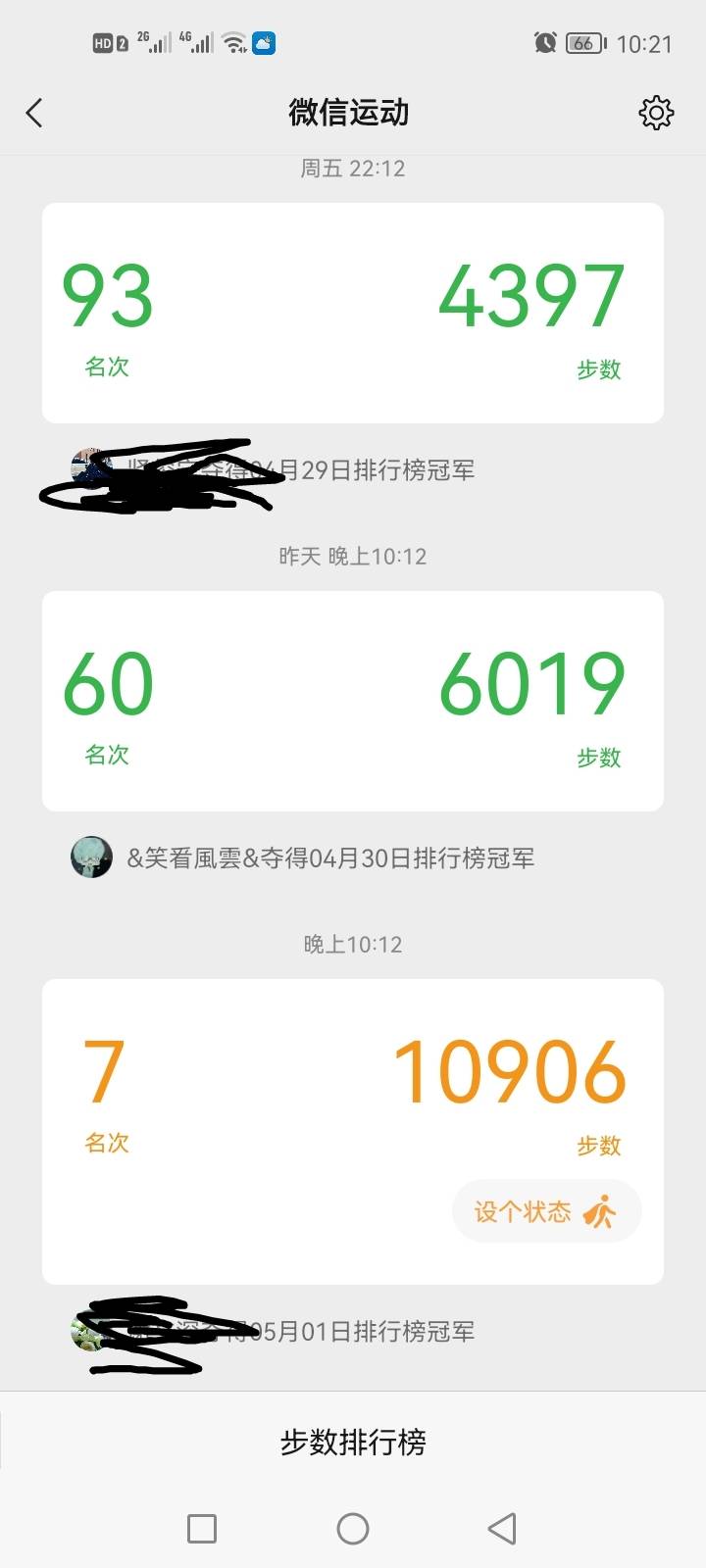The width and height of the screenshot is (706, 1568).
Task: Open WeChat Sports settings gear
Action: coord(655,113)
